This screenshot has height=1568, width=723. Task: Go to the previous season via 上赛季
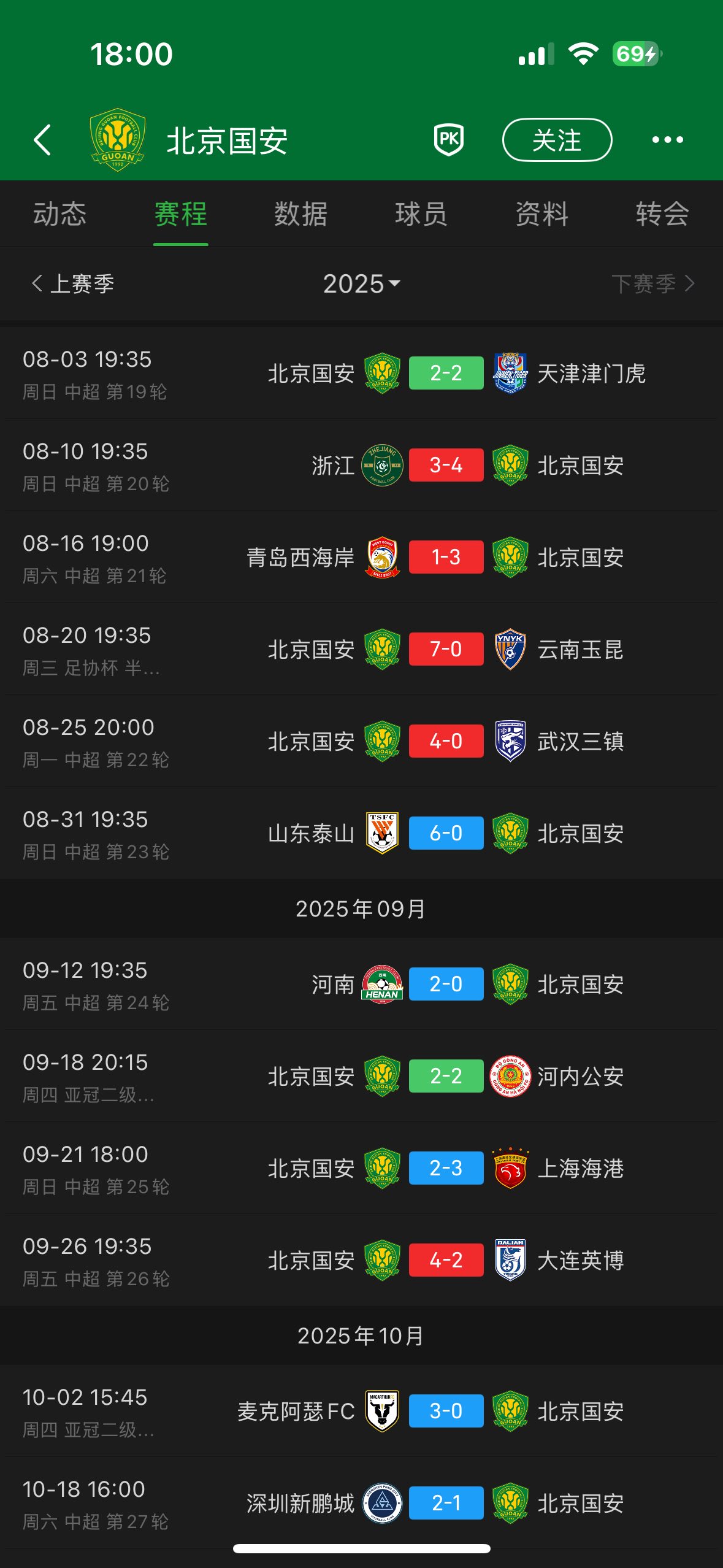click(x=74, y=283)
